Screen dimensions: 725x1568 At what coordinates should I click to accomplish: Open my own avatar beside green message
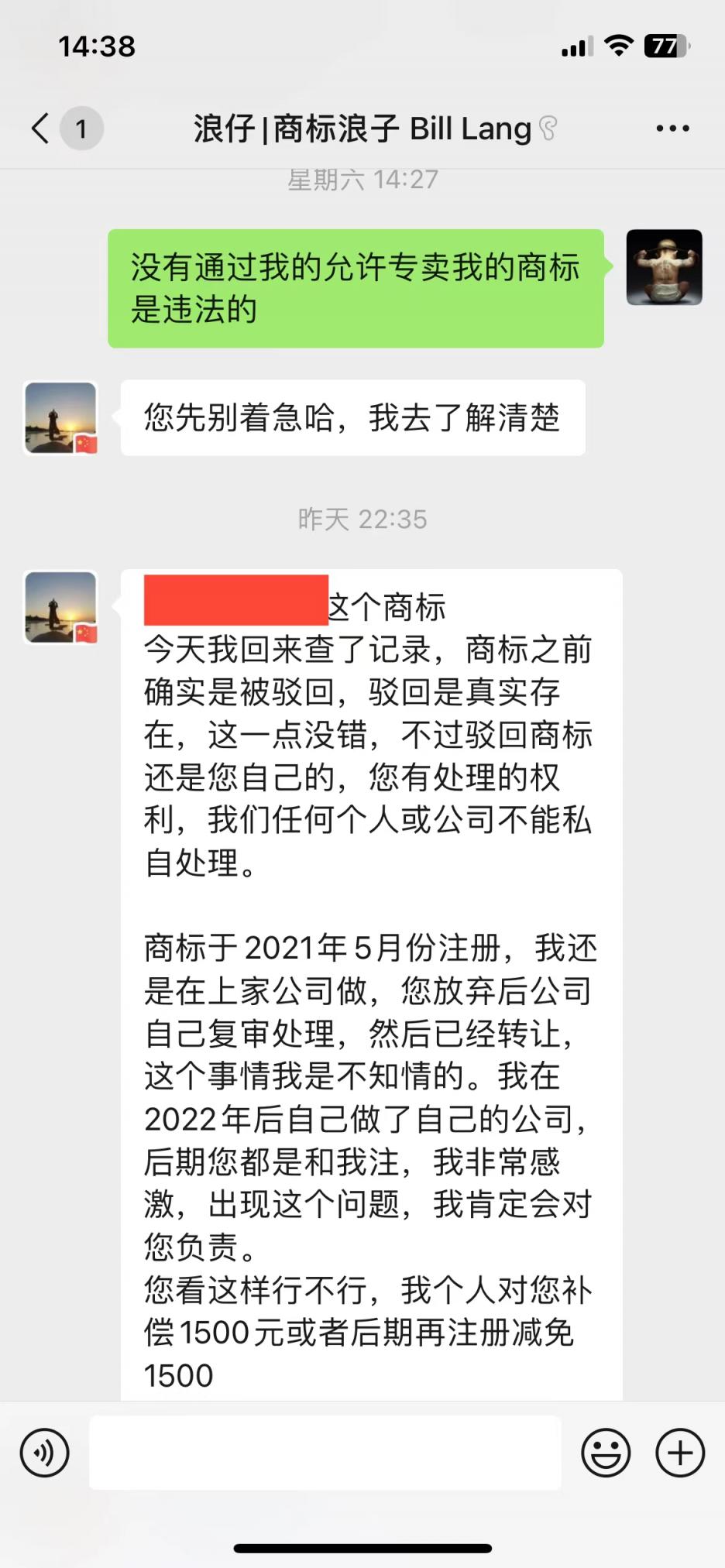(664, 267)
